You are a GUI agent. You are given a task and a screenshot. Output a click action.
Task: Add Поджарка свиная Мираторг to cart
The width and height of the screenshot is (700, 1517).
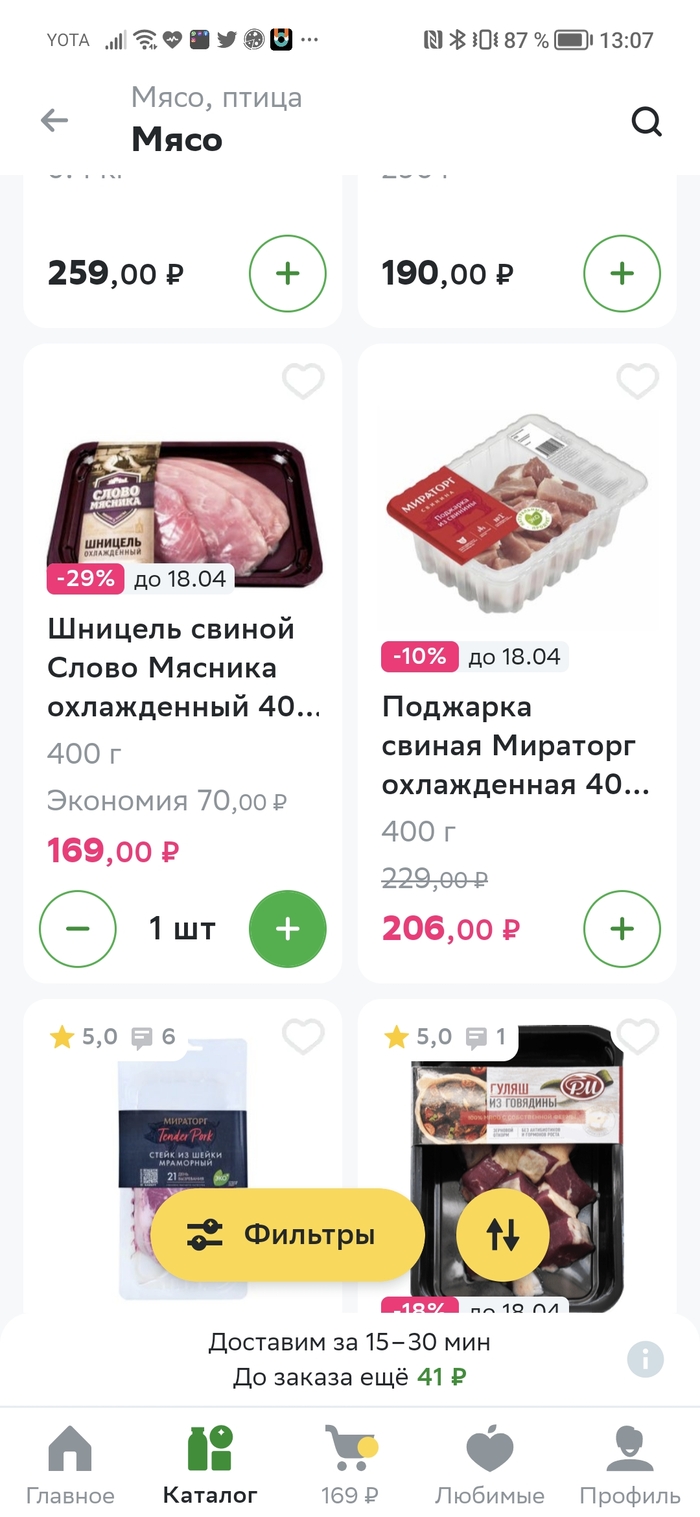622,928
